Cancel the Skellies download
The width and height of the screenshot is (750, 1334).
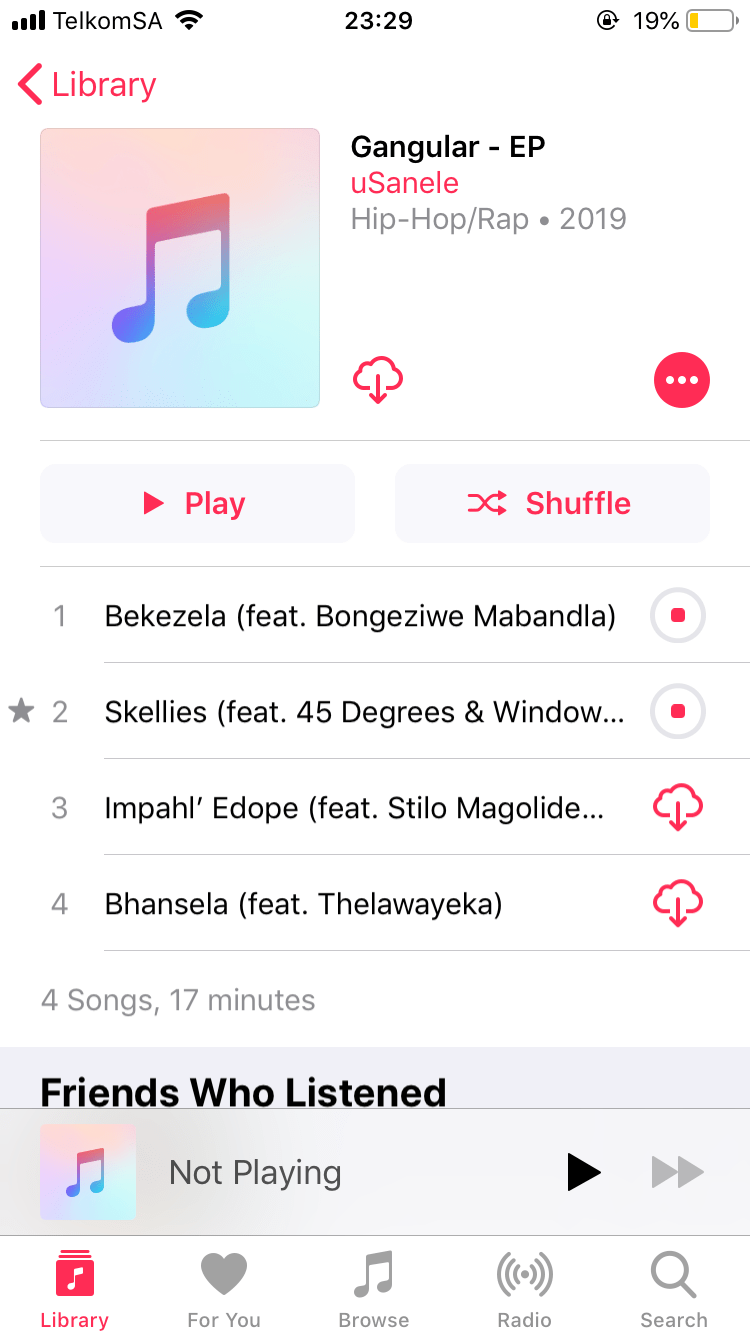point(678,711)
